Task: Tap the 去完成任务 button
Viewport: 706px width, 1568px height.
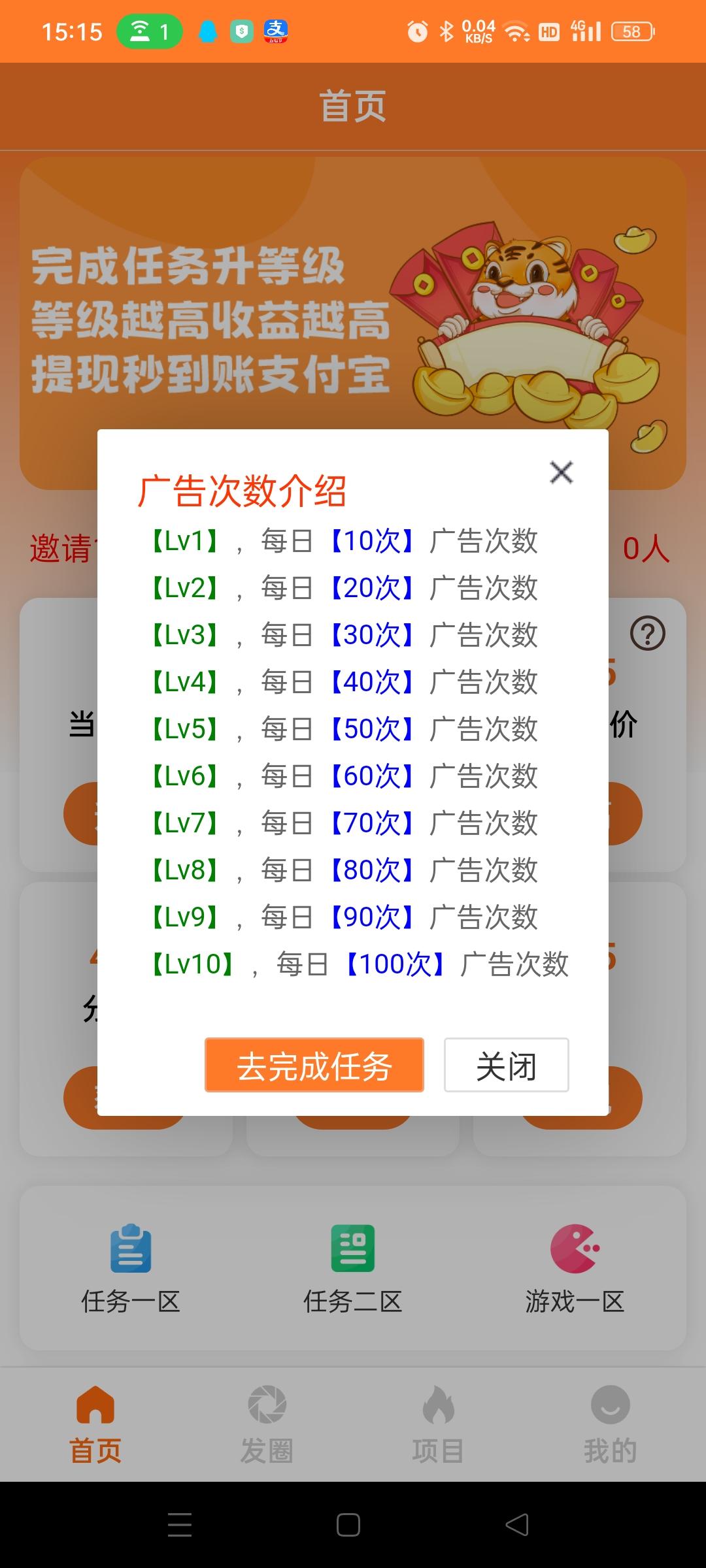Action: click(314, 1065)
